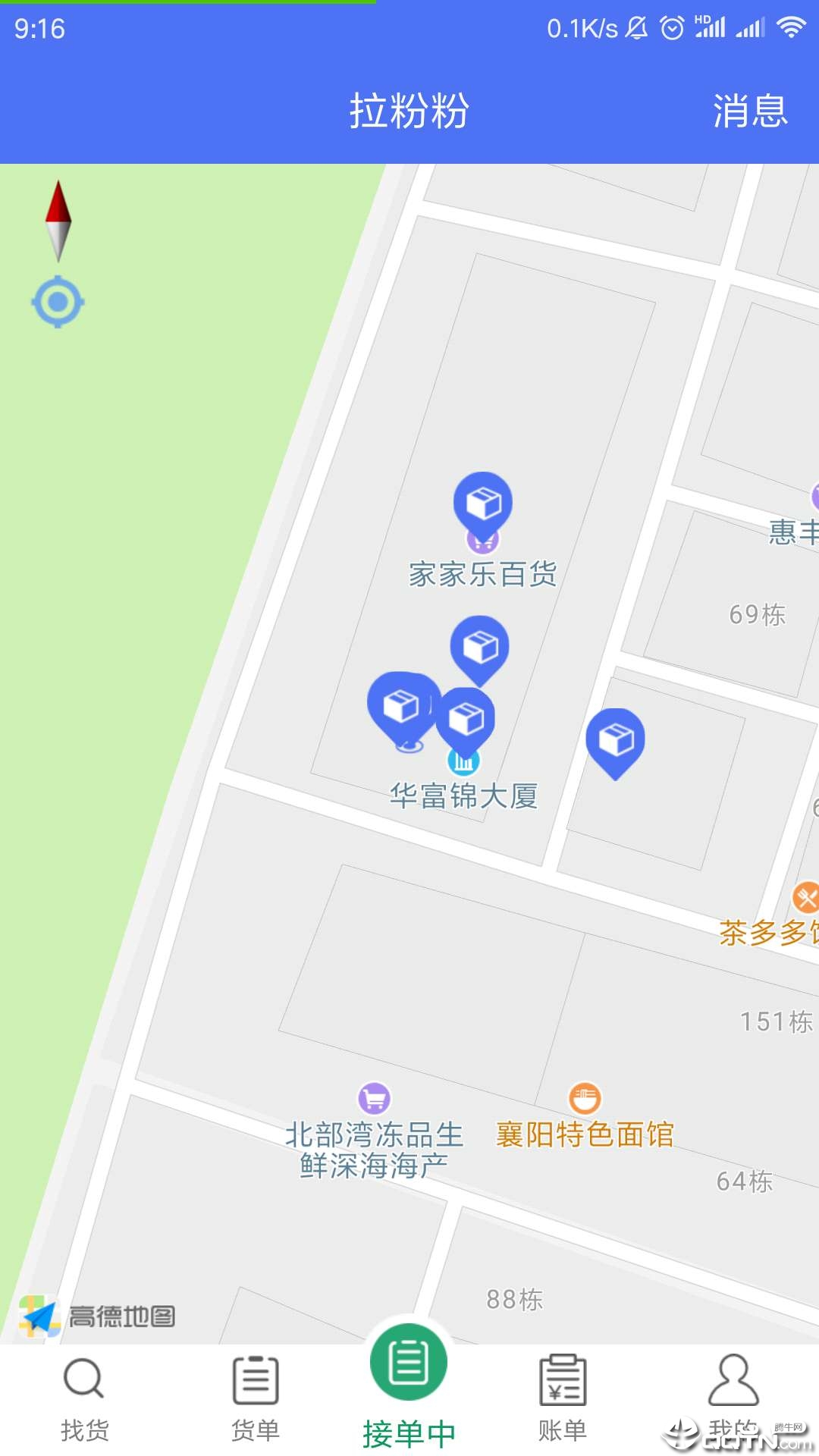
Task: Switch to 找货 tab
Action: coord(84,1399)
